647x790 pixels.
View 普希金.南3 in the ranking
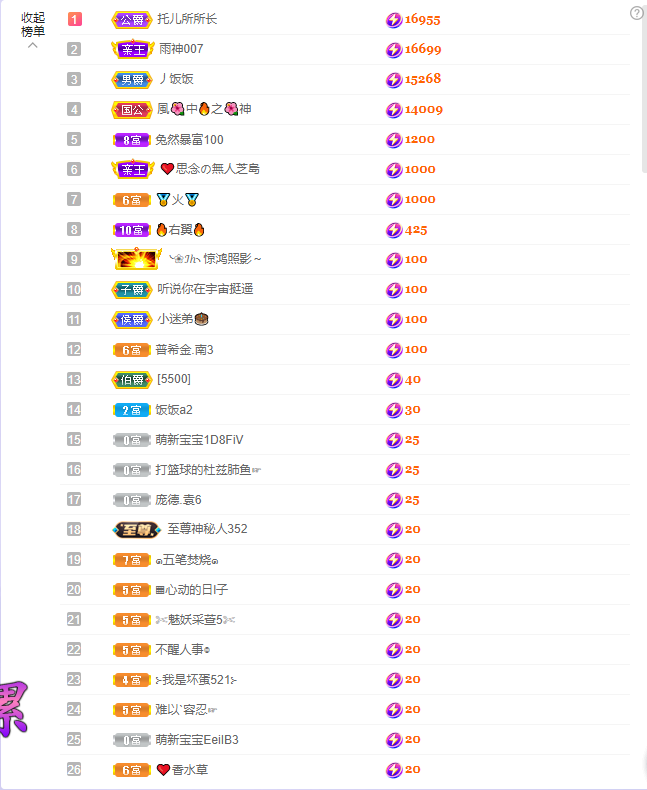(x=184, y=349)
